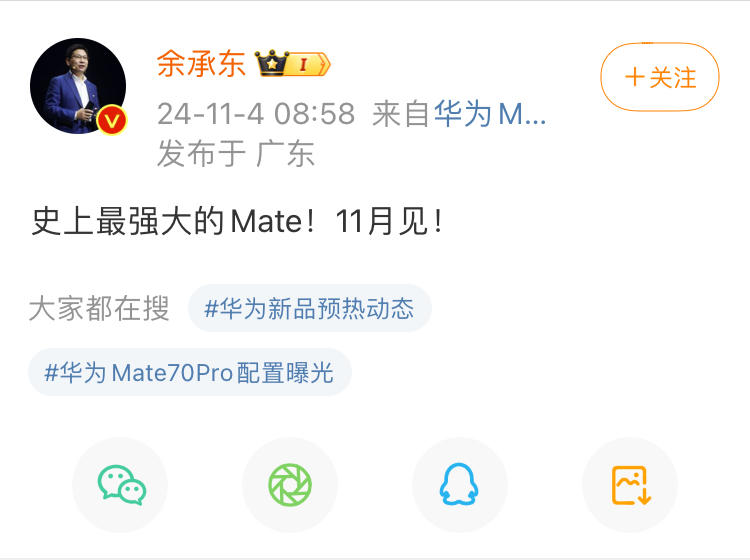Follow 余承东 with the 关注 button
Screen dimensions: 750x560
click(659, 77)
